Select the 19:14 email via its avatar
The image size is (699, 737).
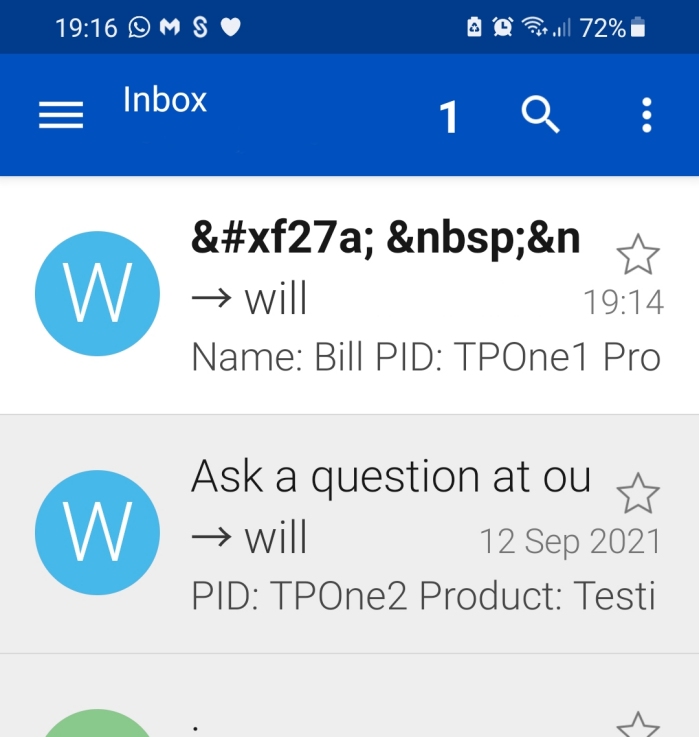click(x=97, y=294)
